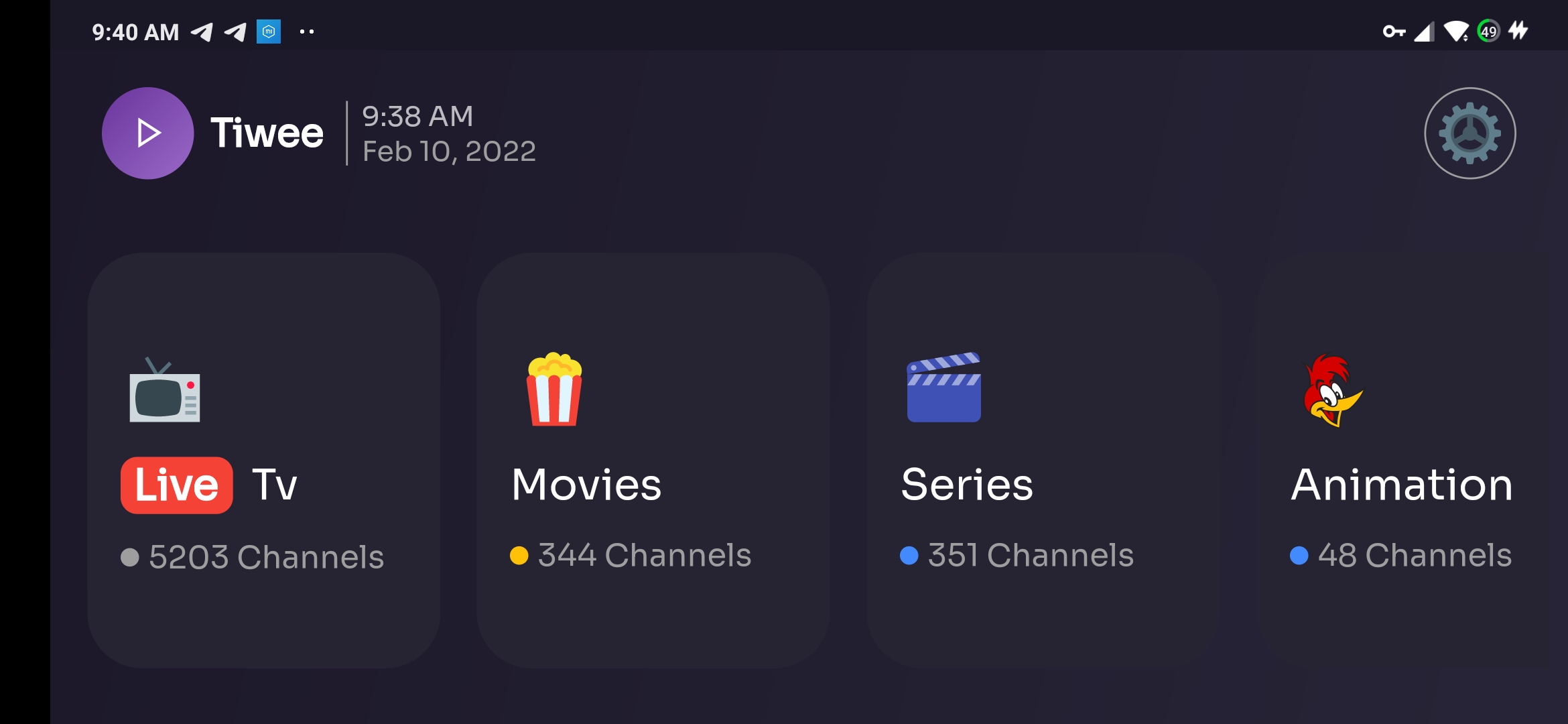Open the Live Tv card
Screen dimensions: 1568x724
263,460
